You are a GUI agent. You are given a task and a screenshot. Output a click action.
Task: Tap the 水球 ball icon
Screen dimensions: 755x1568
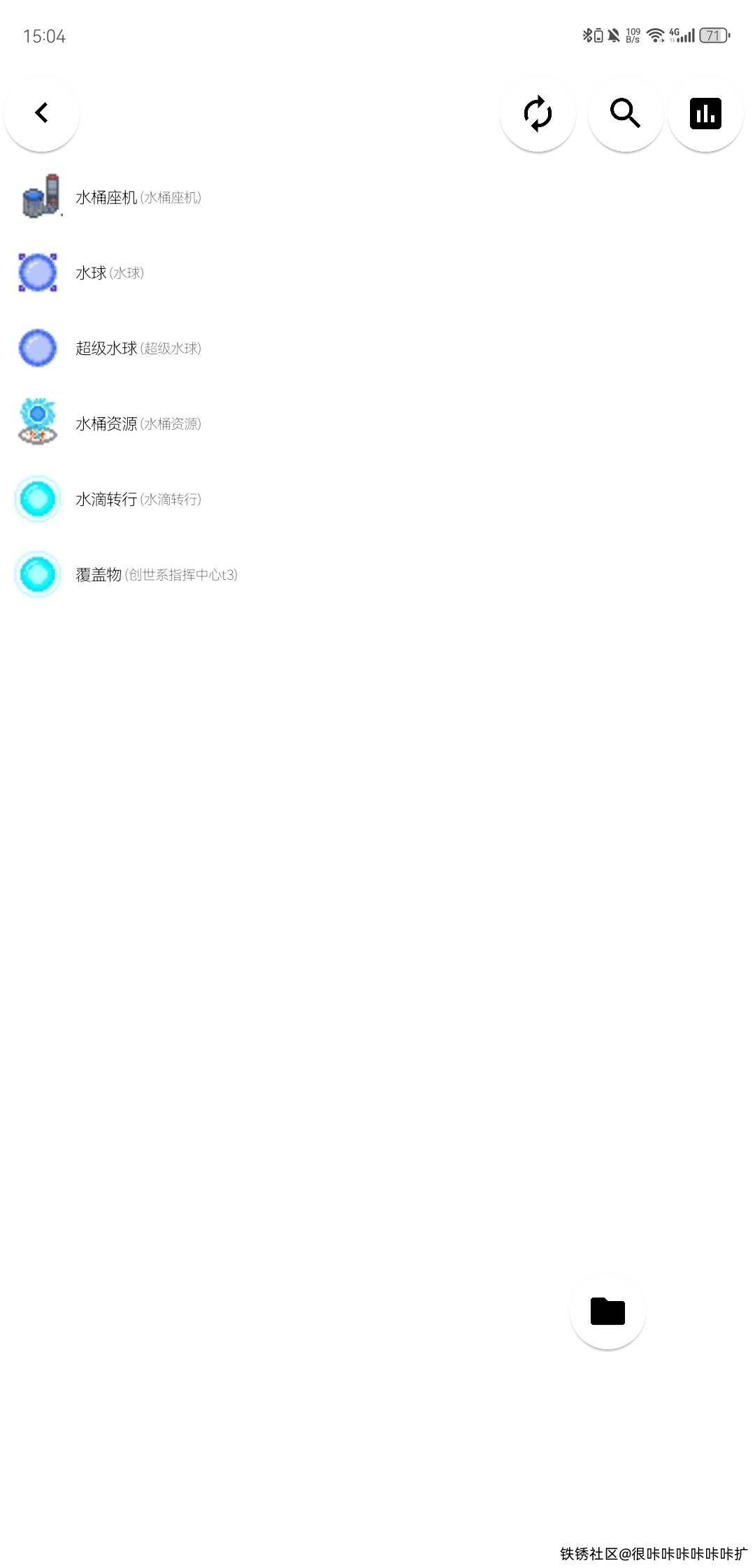click(38, 273)
